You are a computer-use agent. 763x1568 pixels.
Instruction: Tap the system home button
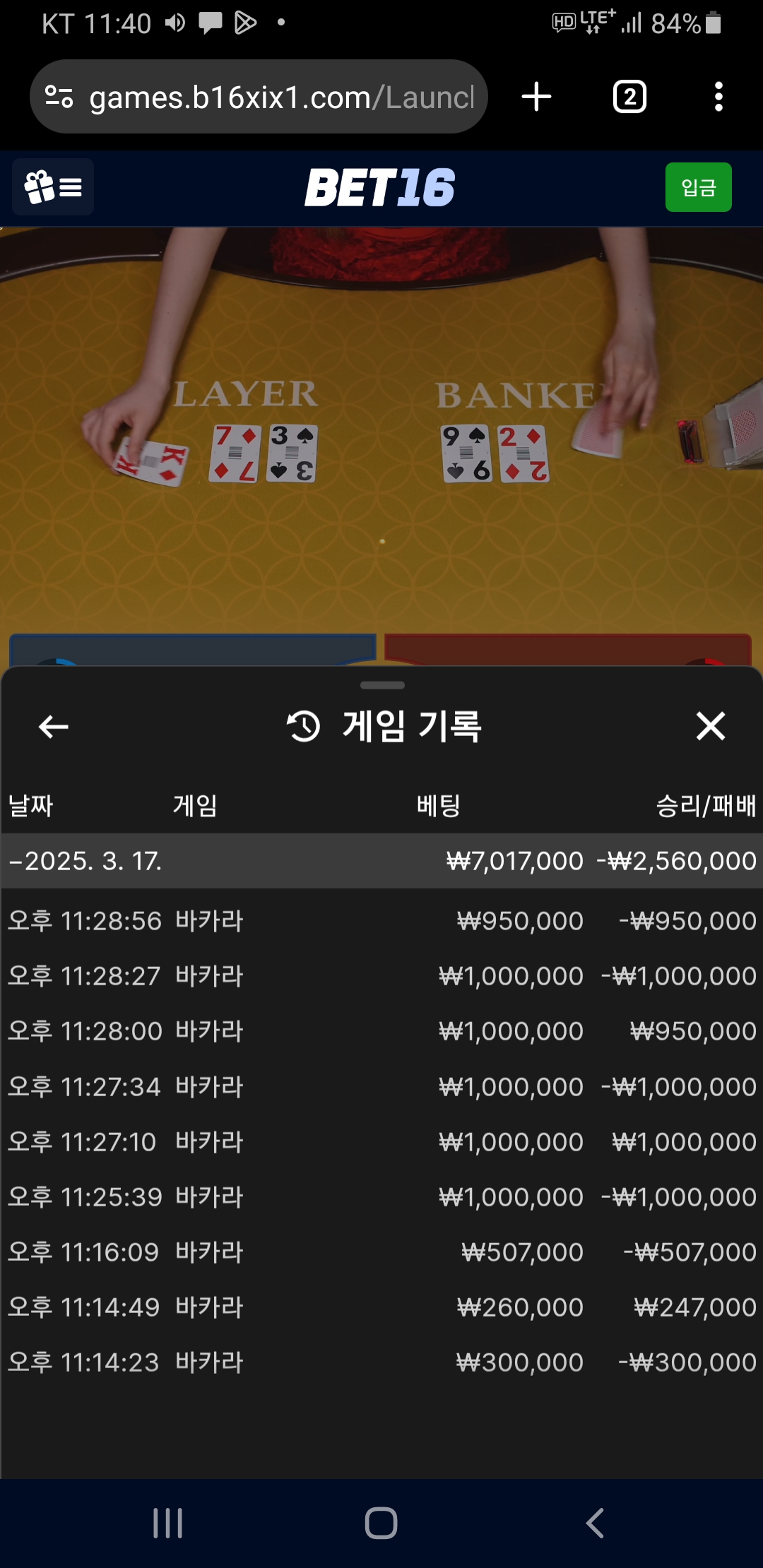click(381, 1523)
